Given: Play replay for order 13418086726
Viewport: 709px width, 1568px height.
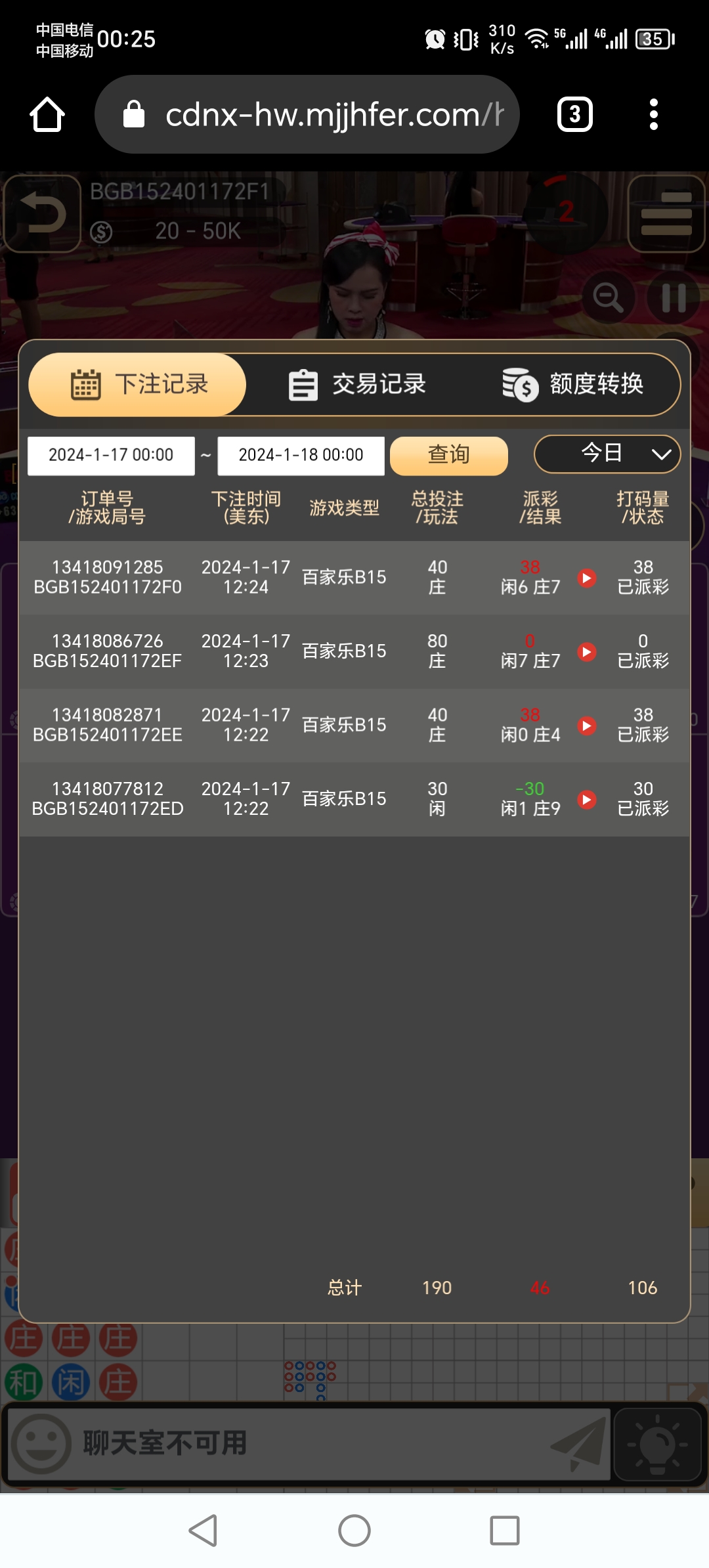Looking at the screenshot, I should [587, 651].
